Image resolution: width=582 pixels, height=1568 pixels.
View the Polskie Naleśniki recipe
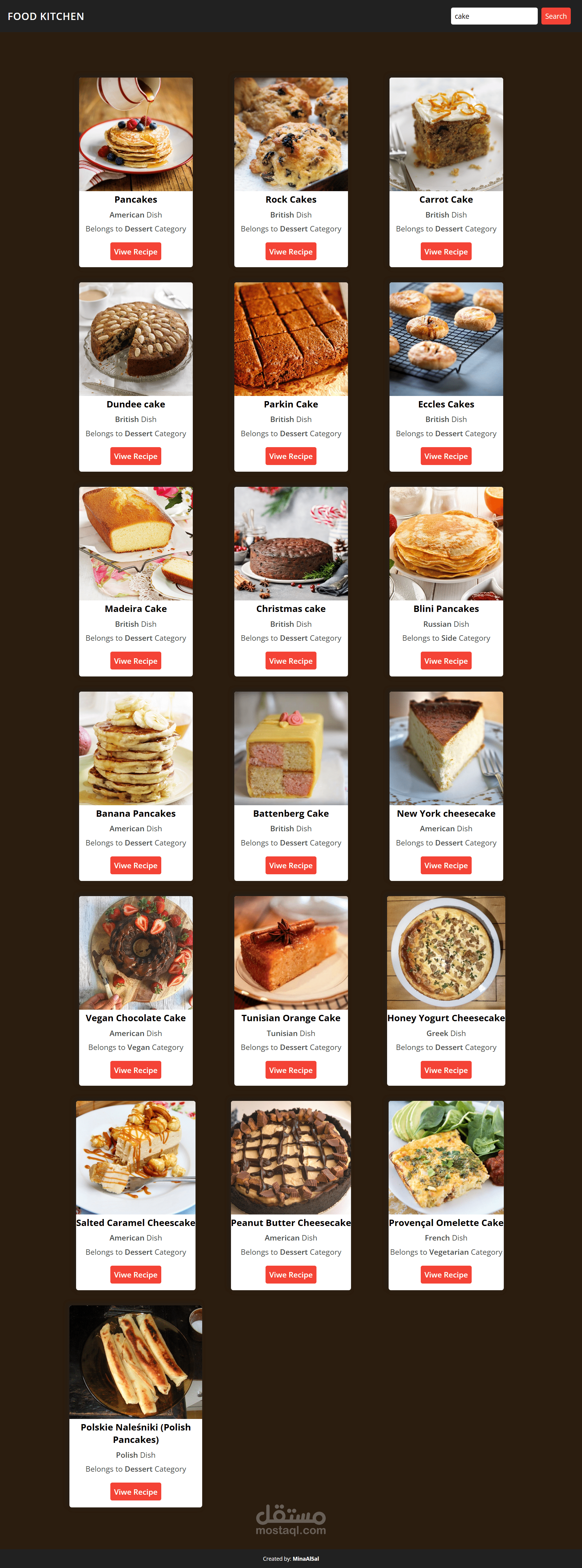point(136,1492)
